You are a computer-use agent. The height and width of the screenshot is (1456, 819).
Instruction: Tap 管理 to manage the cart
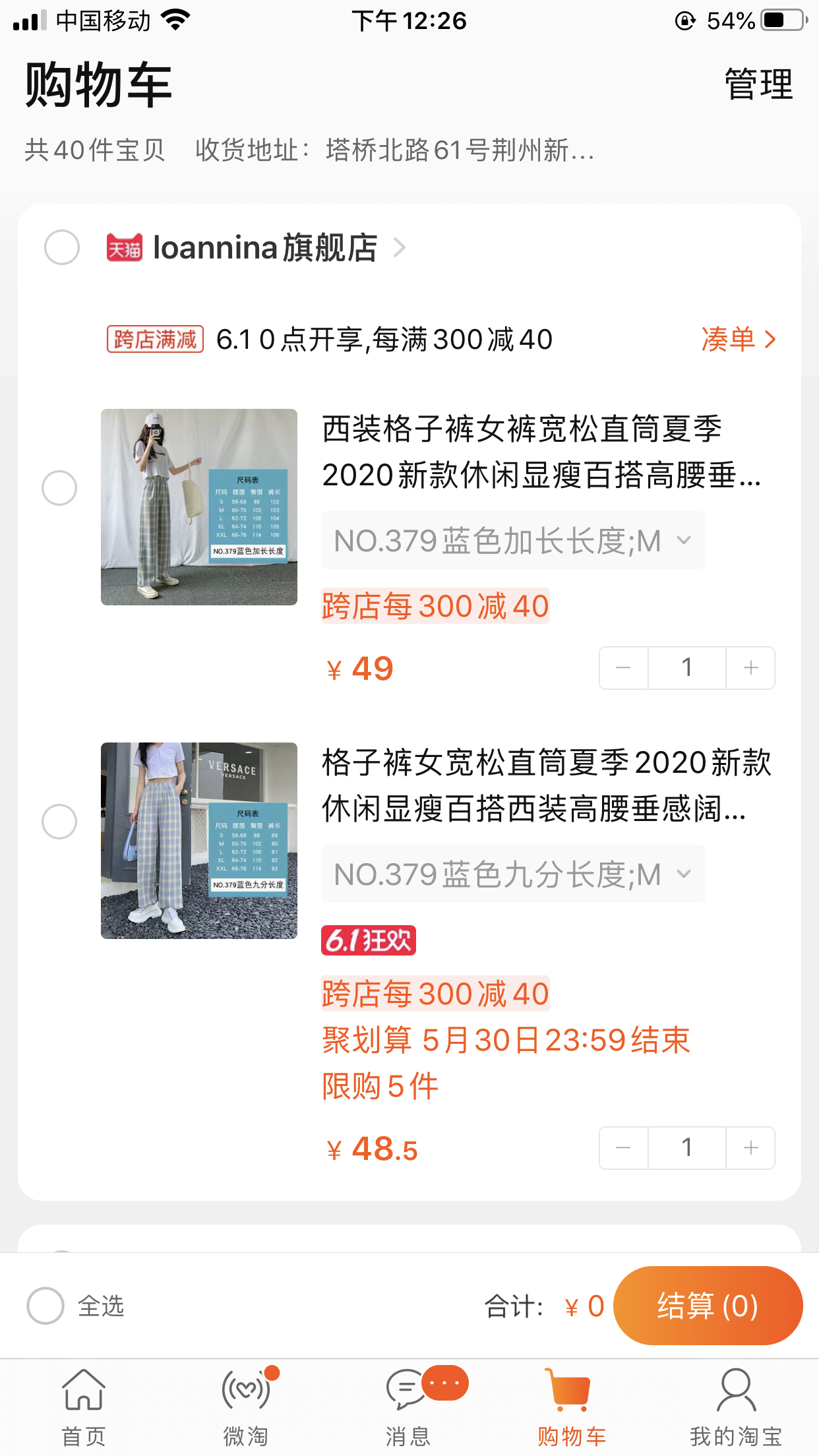[758, 84]
